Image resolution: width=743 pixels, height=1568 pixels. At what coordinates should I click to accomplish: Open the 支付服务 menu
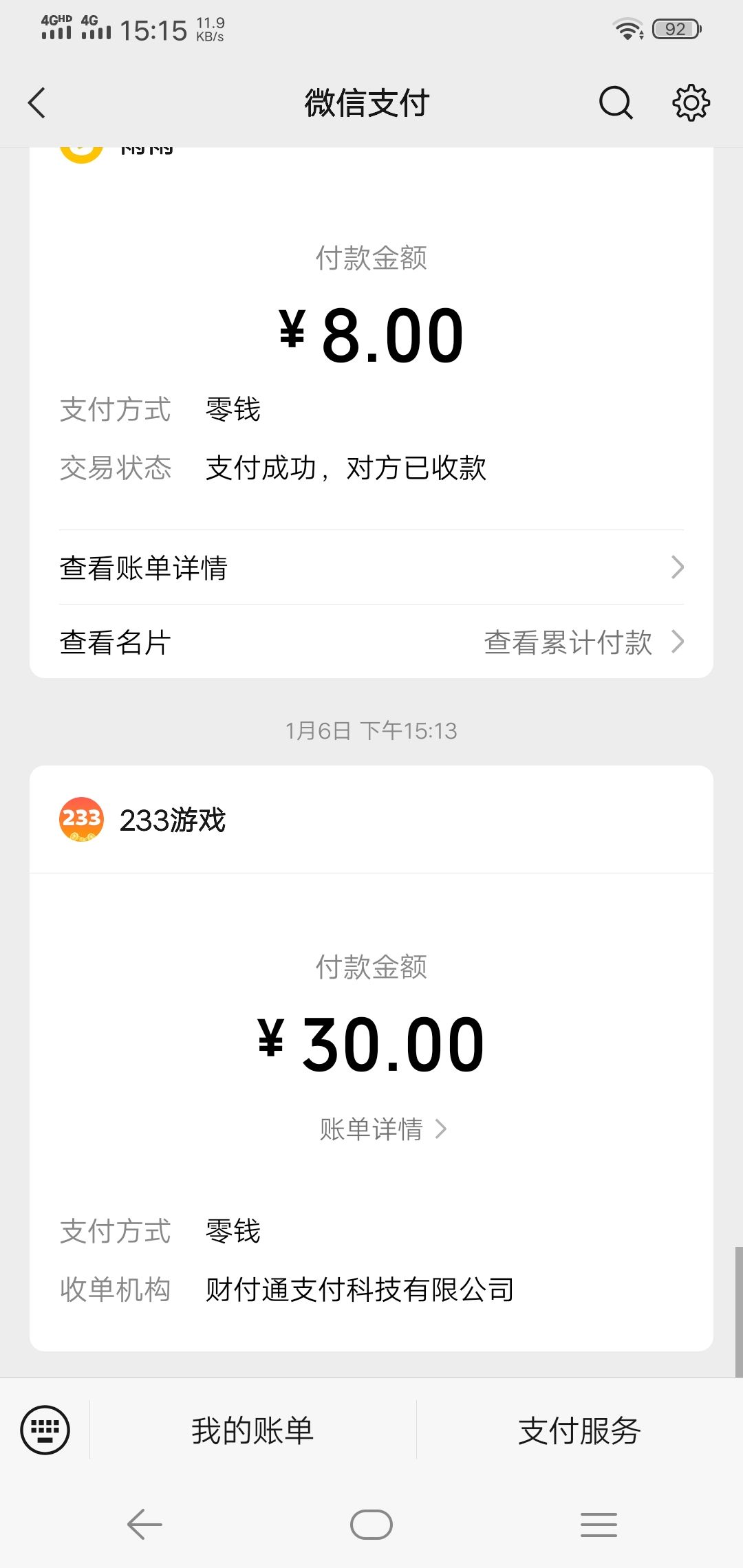tap(579, 1430)
